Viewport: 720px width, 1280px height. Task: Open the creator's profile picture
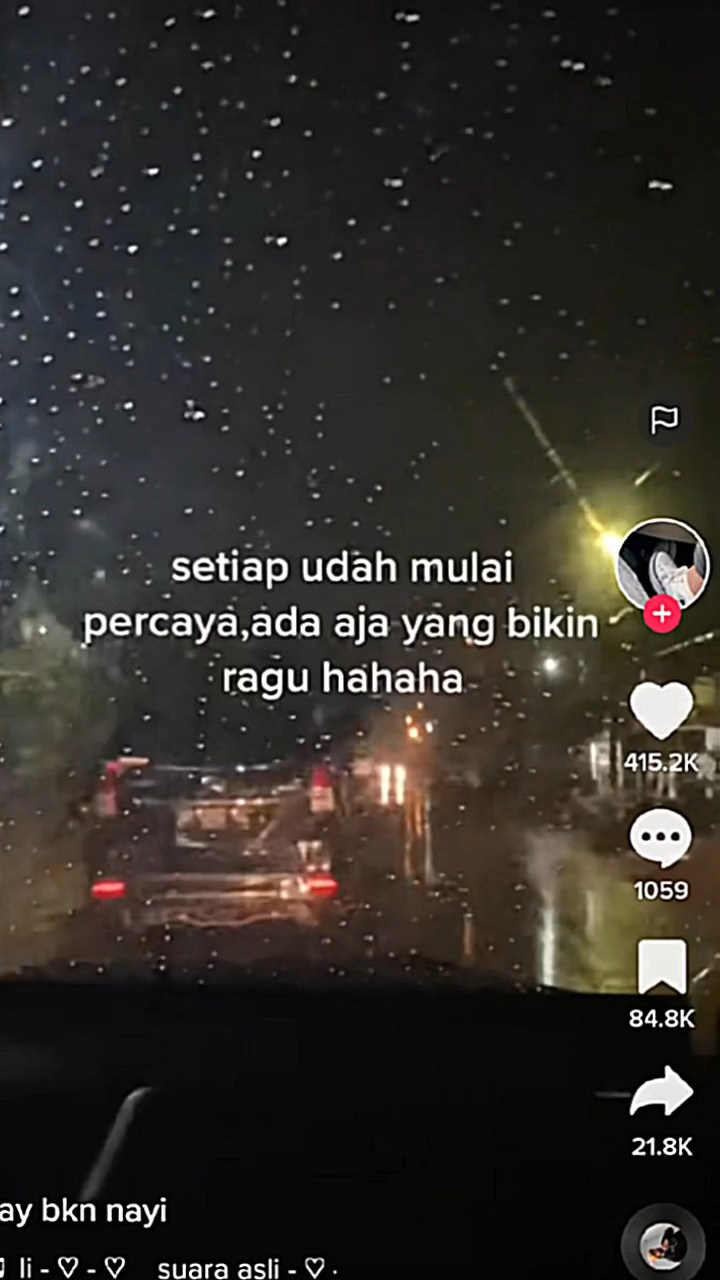pyautogui.click(x=662, y=564)
